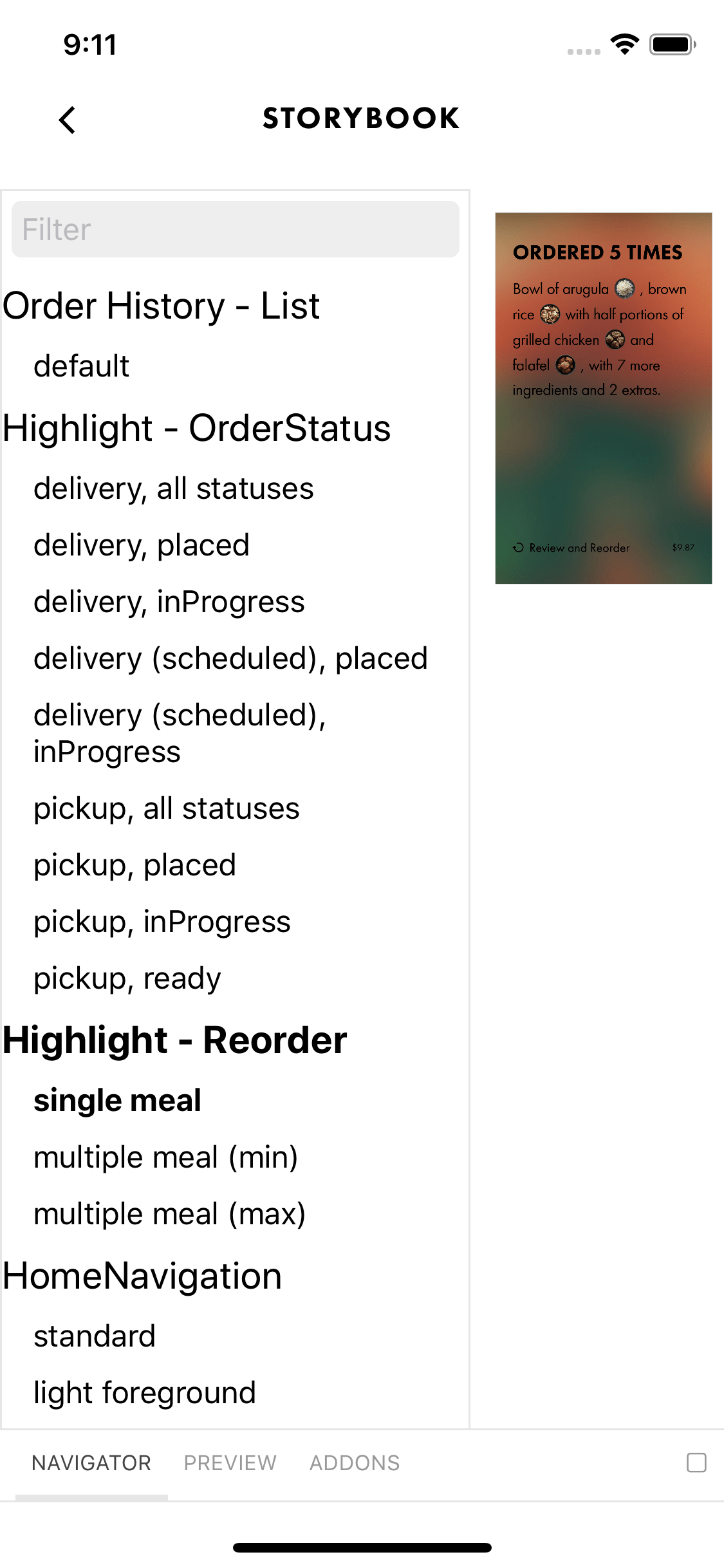724x1568 pixels.
Task: Open the multiple meal (min) story
Action: 166,1157
